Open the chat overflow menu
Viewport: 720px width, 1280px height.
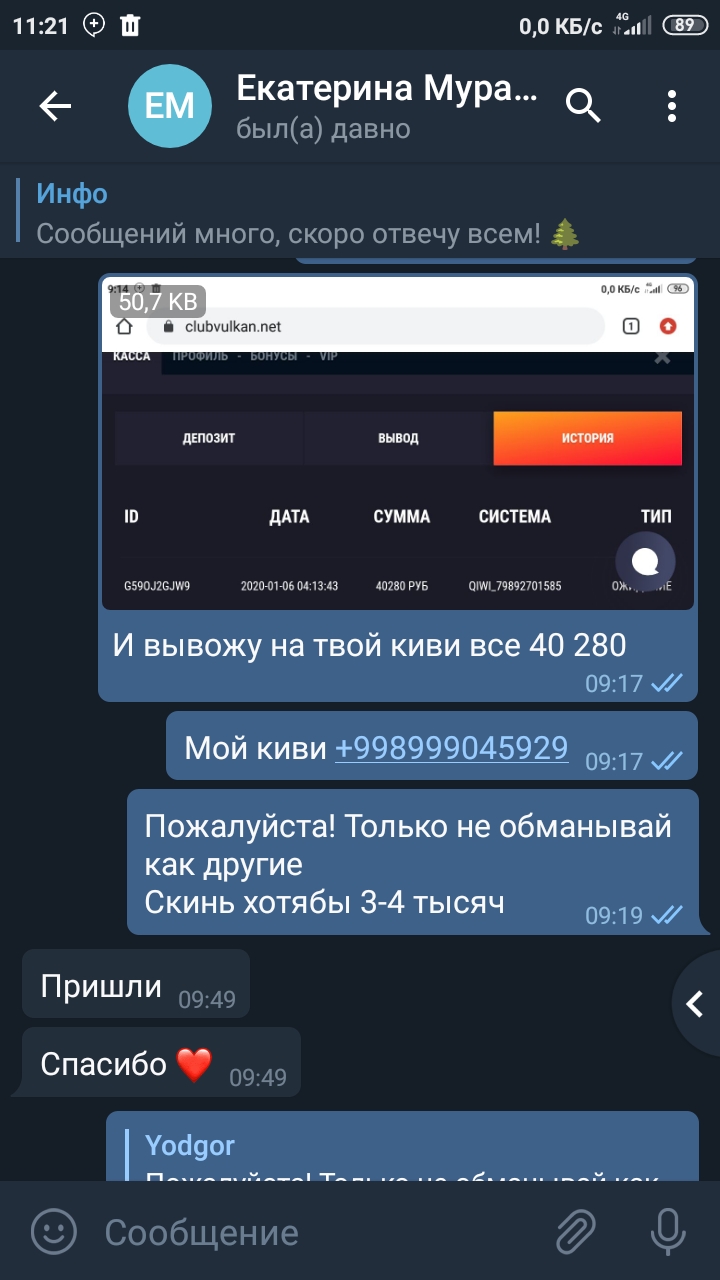pyautogui.click(x=672, y=105)
